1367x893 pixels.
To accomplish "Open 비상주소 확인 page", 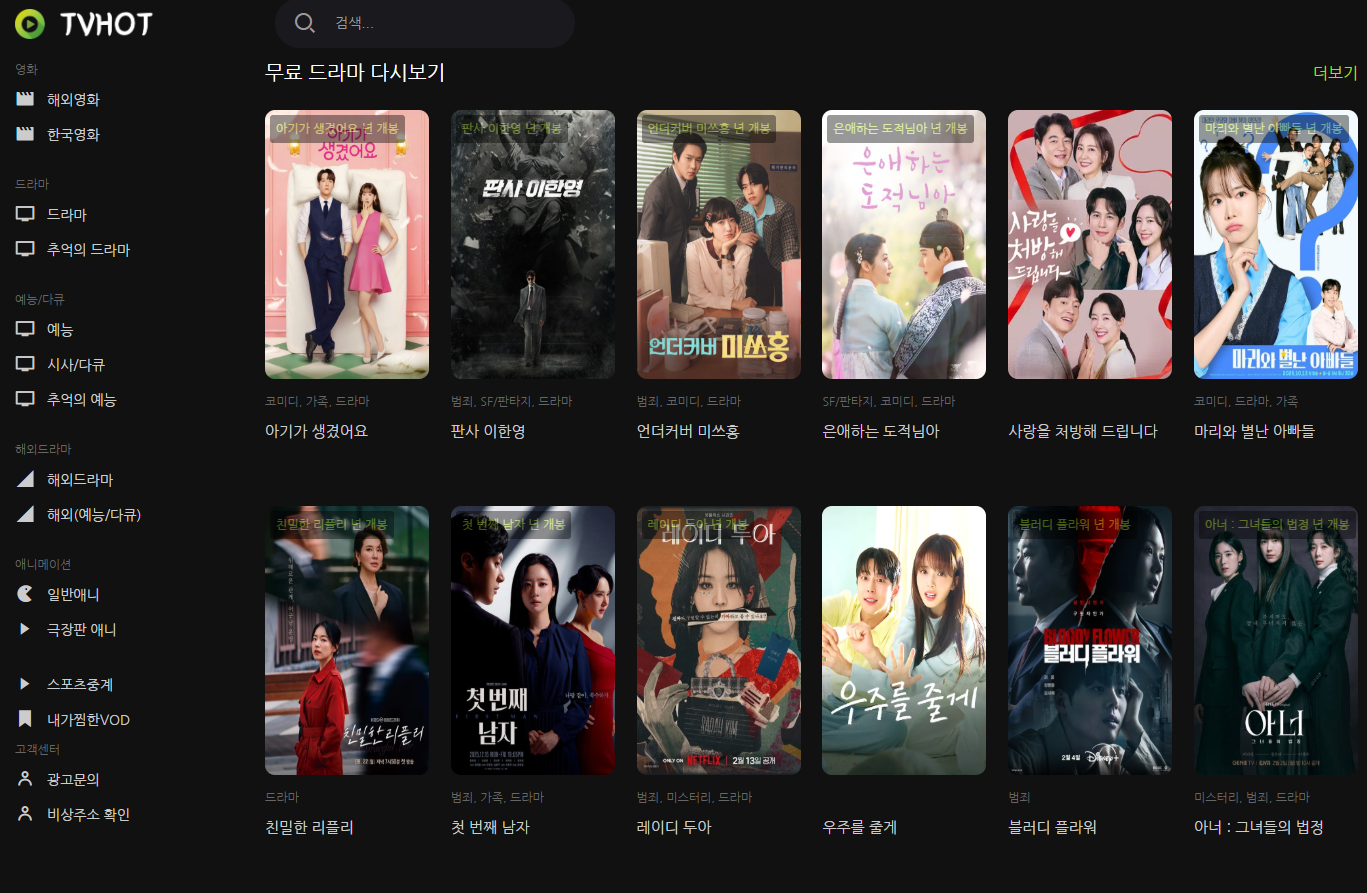I will coord(88,814).
